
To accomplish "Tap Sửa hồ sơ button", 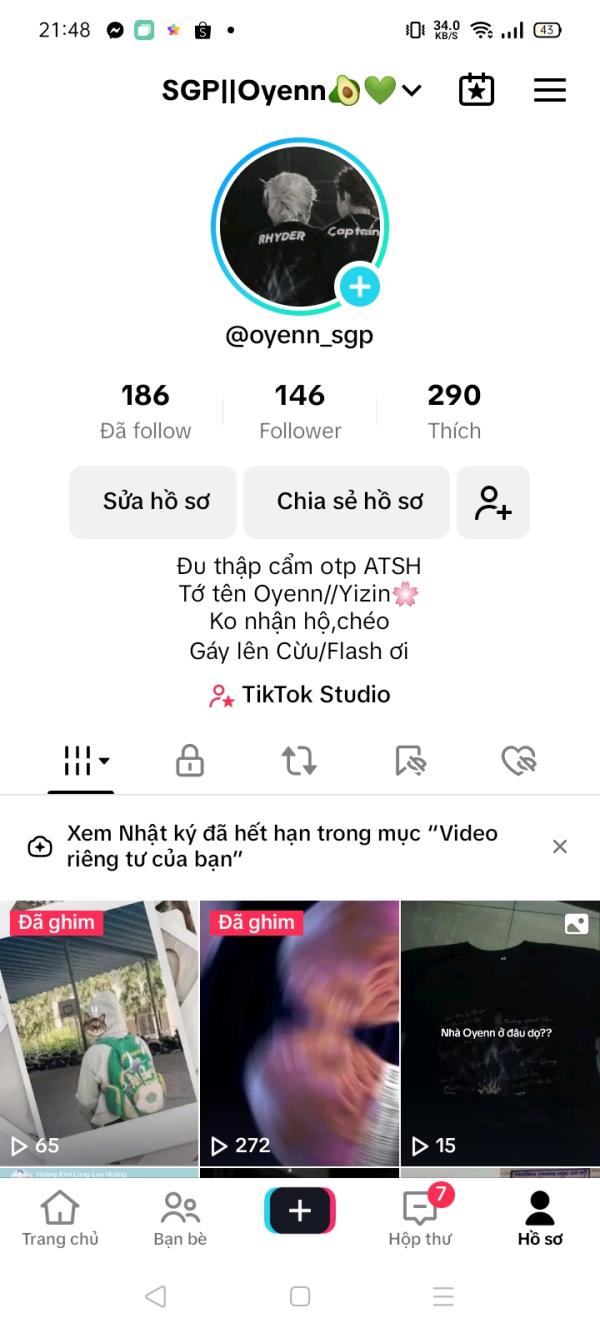I will pyautogui.click(x=153, y=502).
